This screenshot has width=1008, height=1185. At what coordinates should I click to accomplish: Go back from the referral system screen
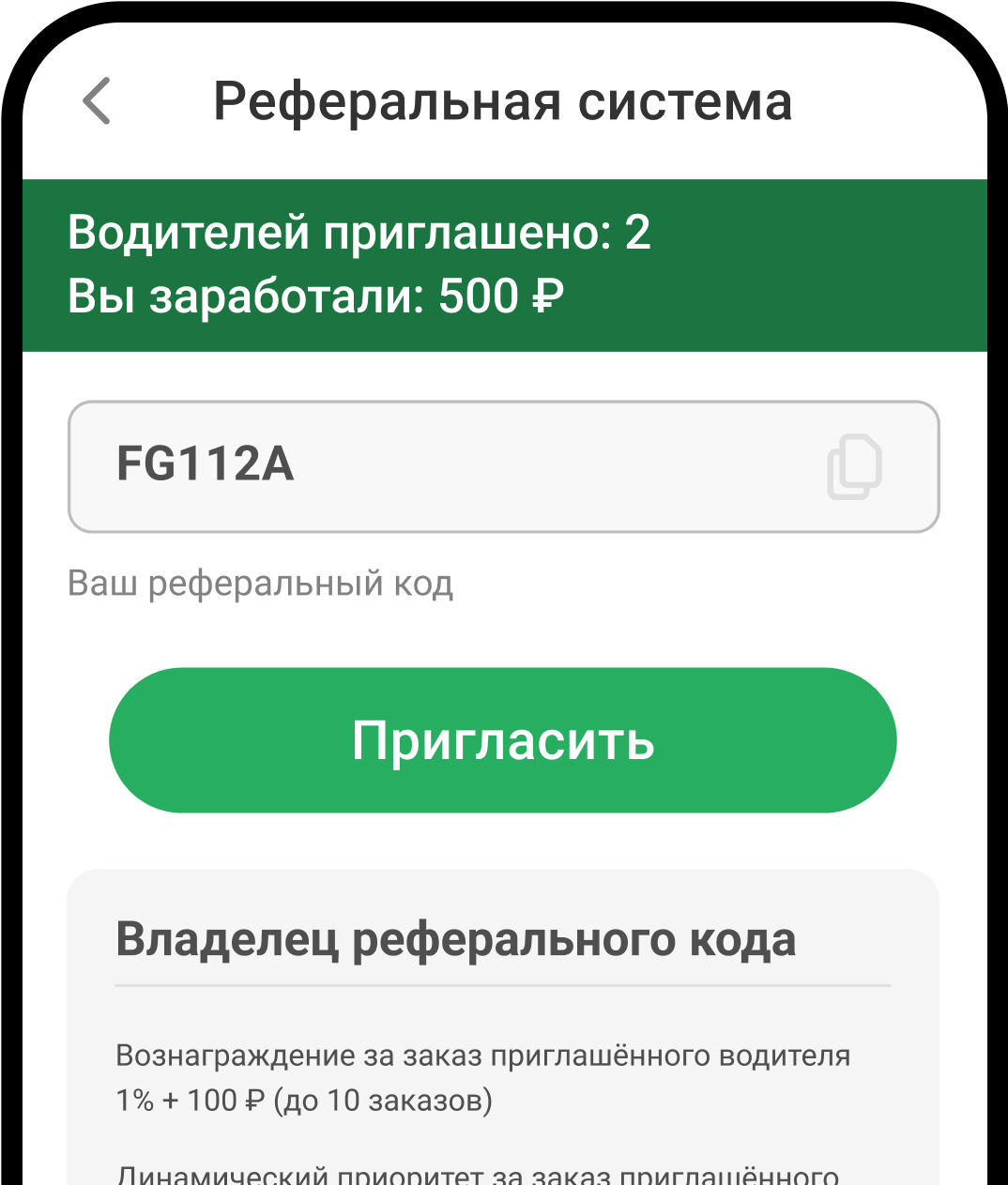98,101
